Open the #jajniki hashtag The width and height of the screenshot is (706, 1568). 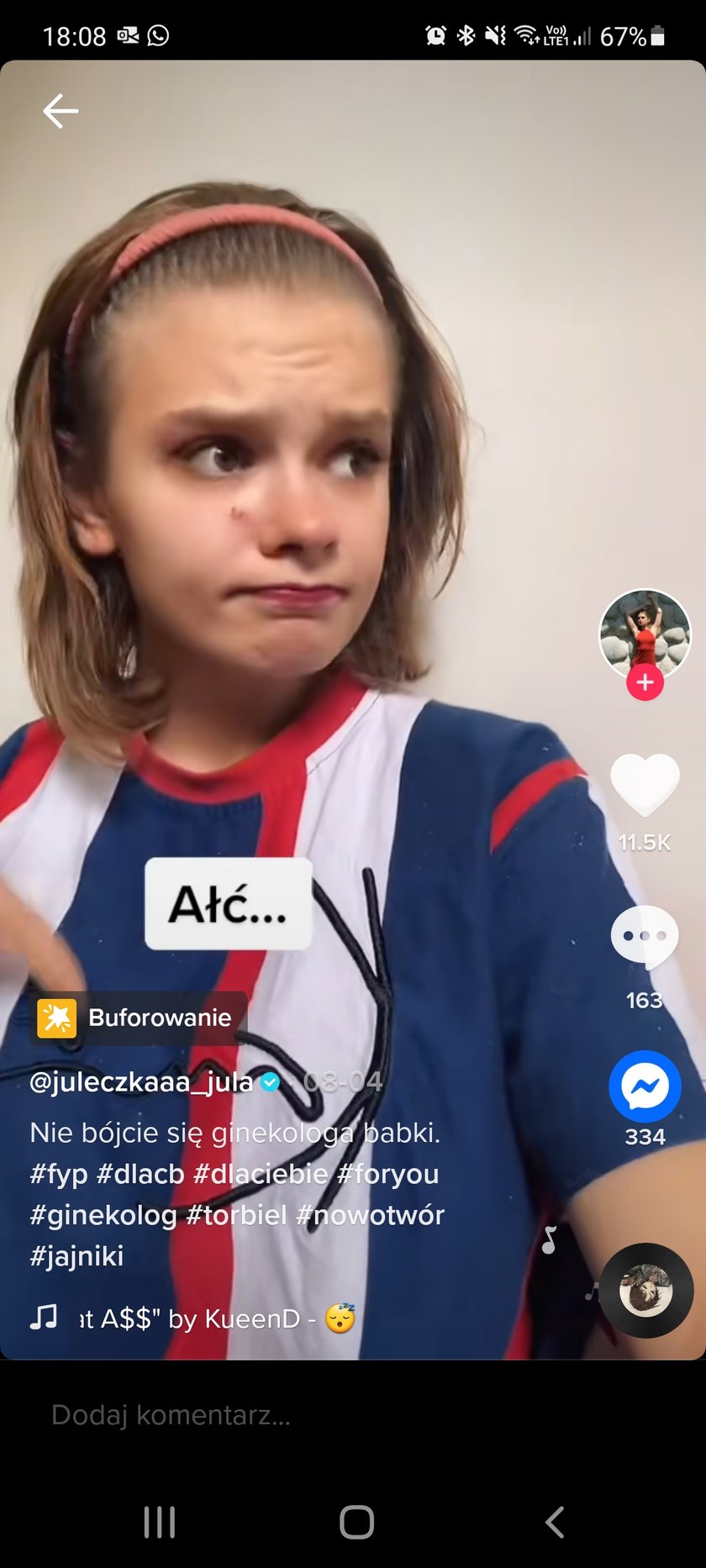[76, 1256]
